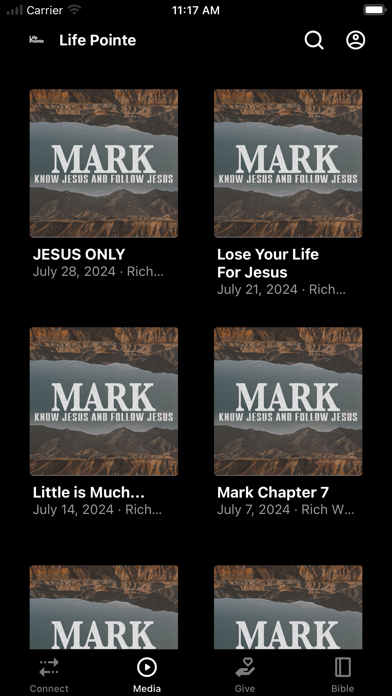This screenshot has height=696, width=392.
Task: Open the search icon
Action: tap(314, 40)
